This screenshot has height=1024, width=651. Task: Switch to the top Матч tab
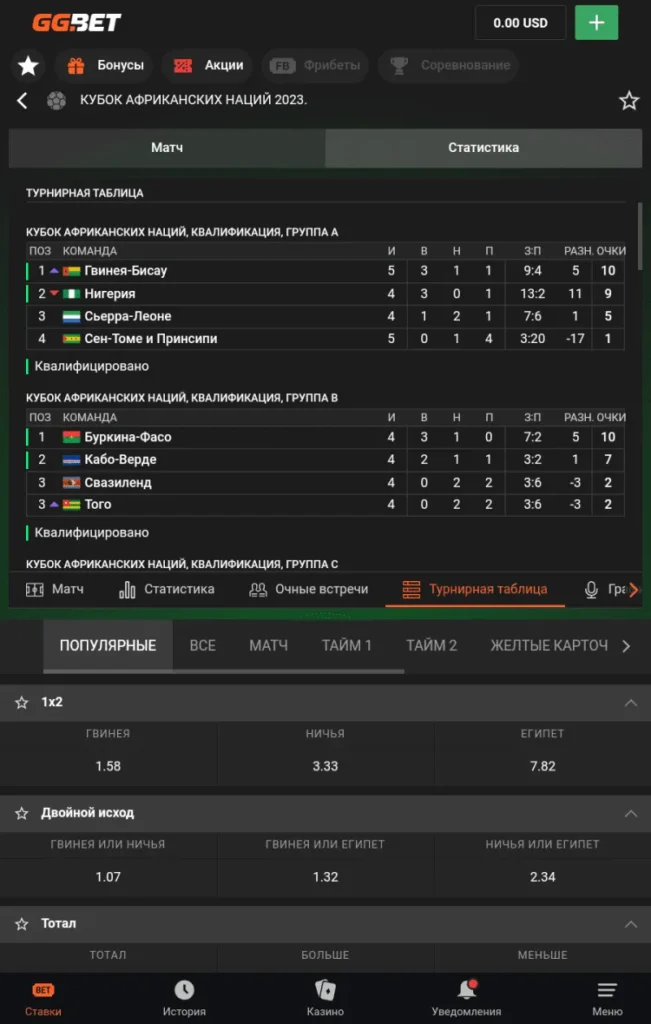point(167,147)
